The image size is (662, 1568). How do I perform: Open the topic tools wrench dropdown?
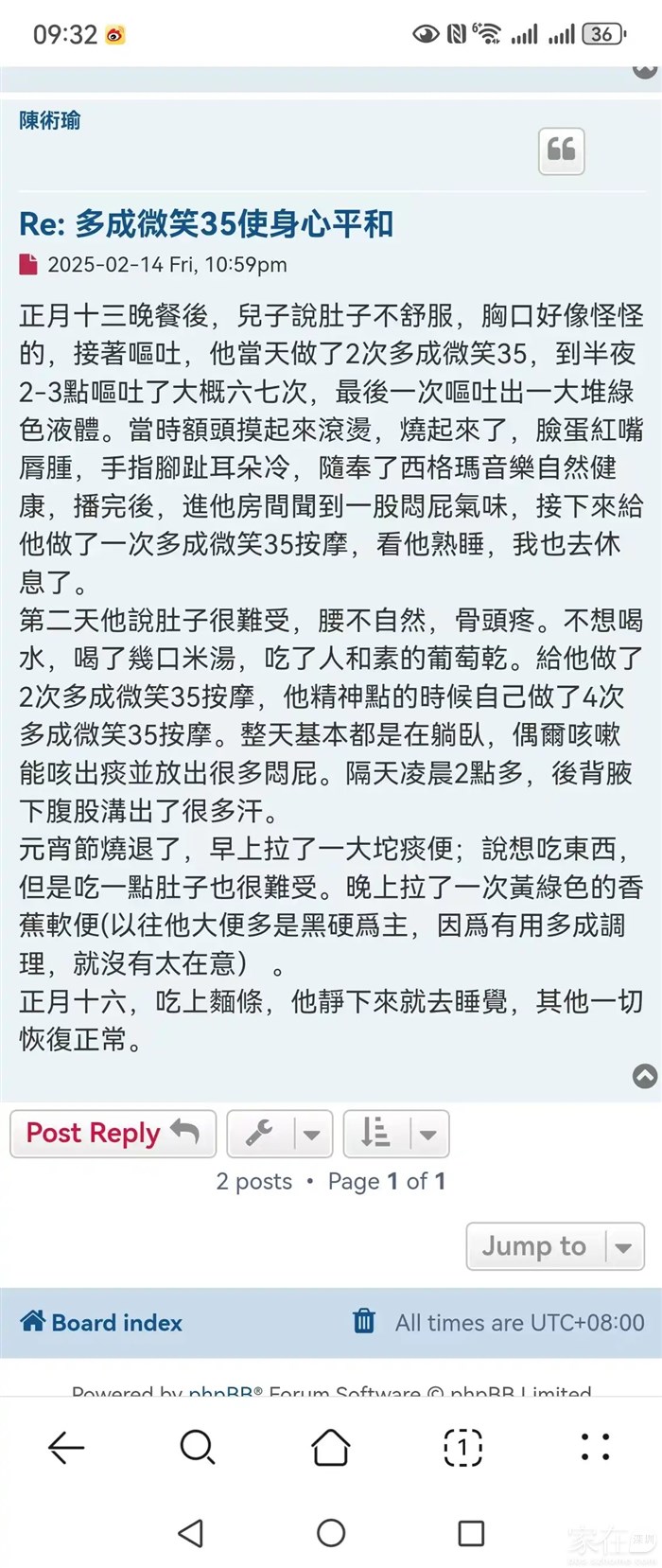click(x=280, y=1133)
